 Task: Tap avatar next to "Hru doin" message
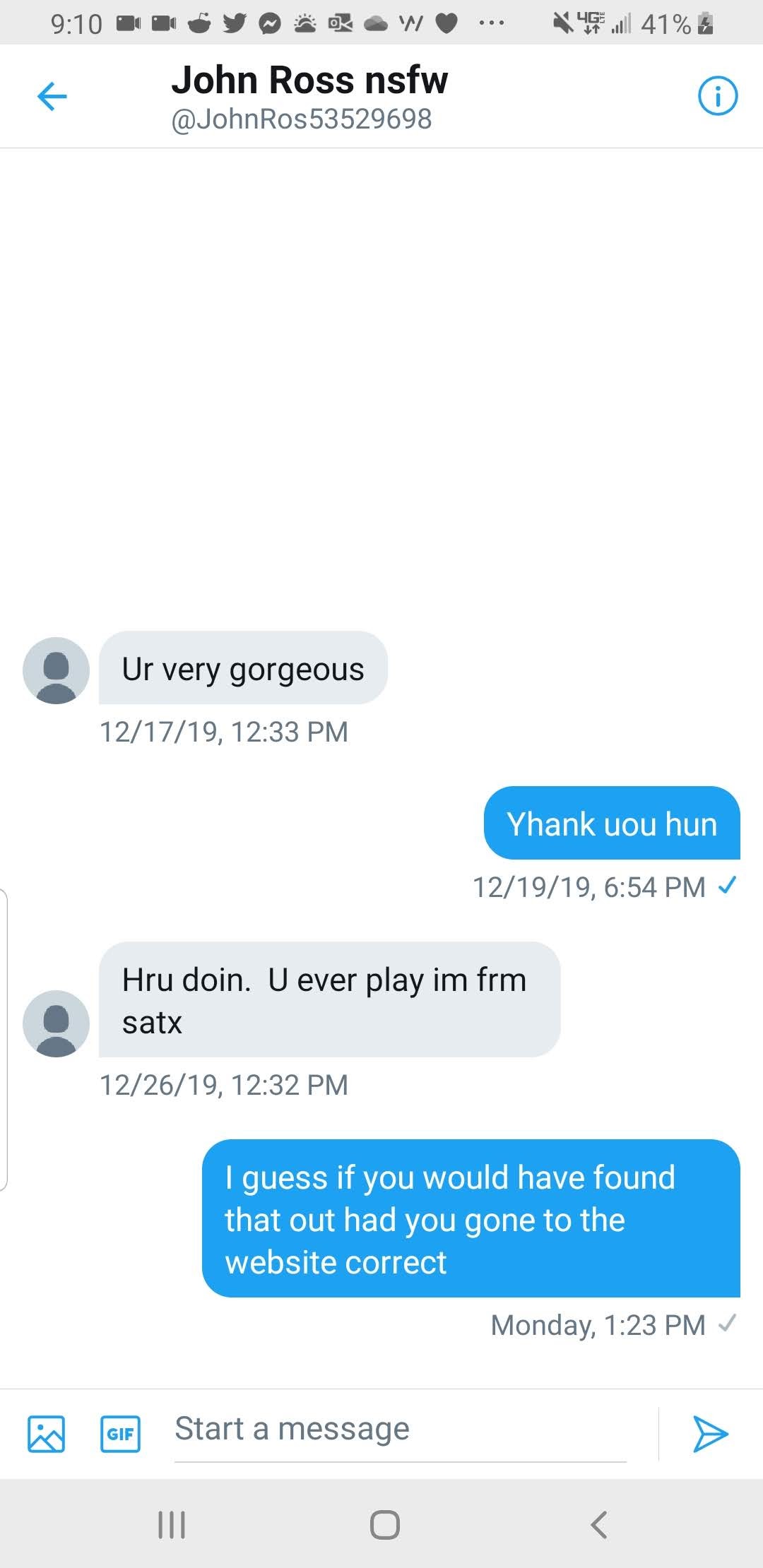pos(57,1023)
